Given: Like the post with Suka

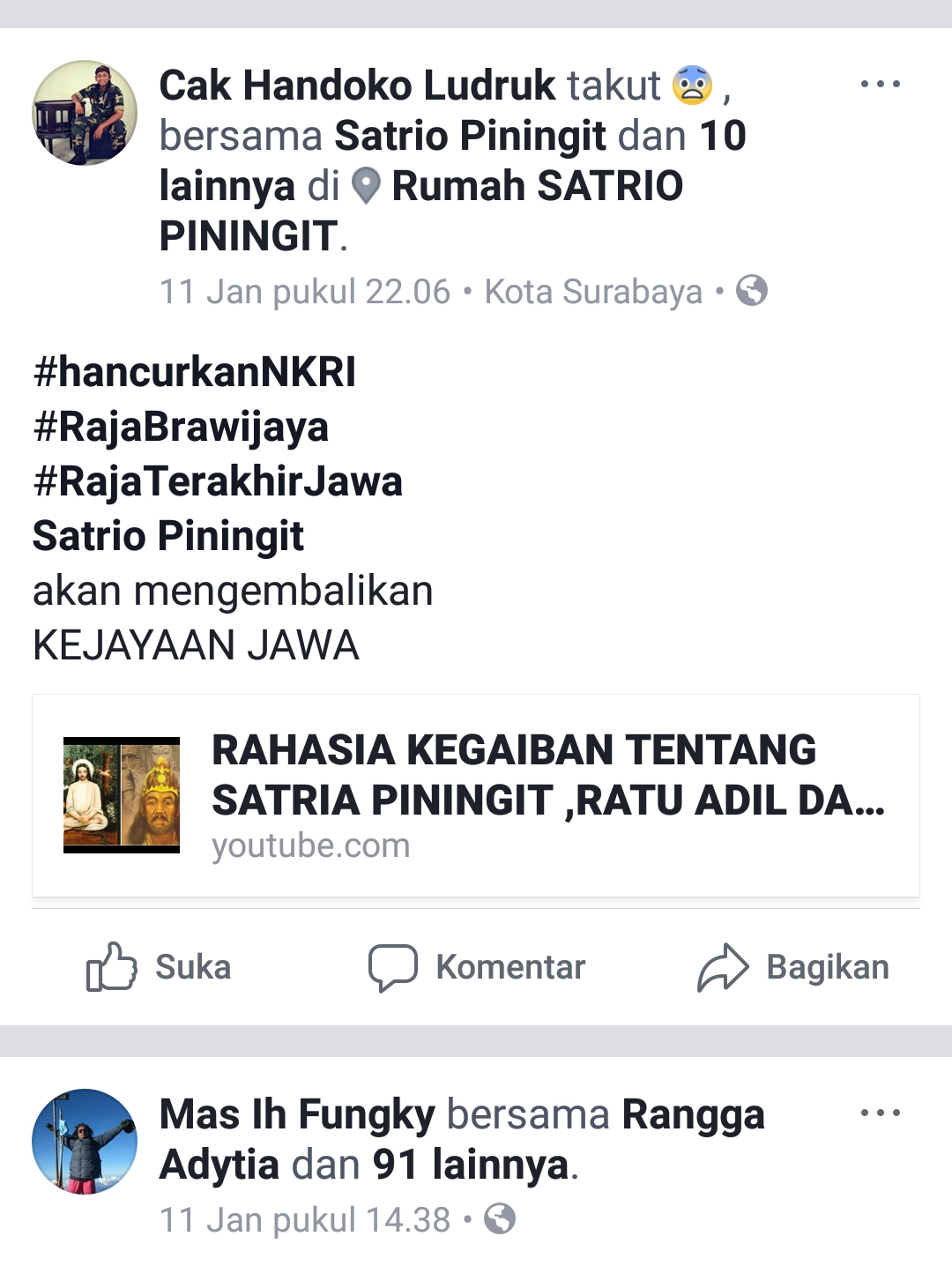Looking at the screenshot, I should 159,967.
